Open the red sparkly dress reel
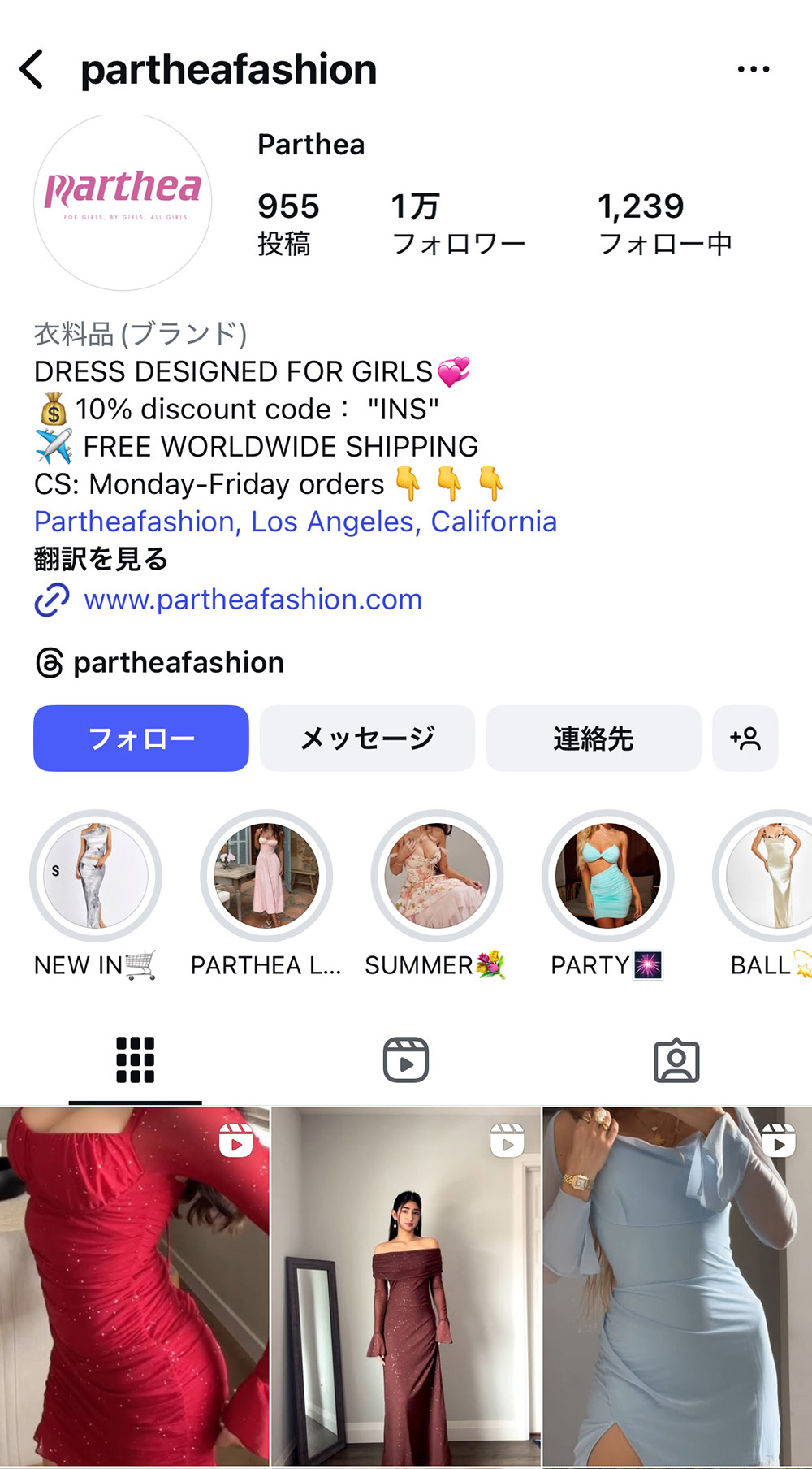 [x=134, y=1286]
